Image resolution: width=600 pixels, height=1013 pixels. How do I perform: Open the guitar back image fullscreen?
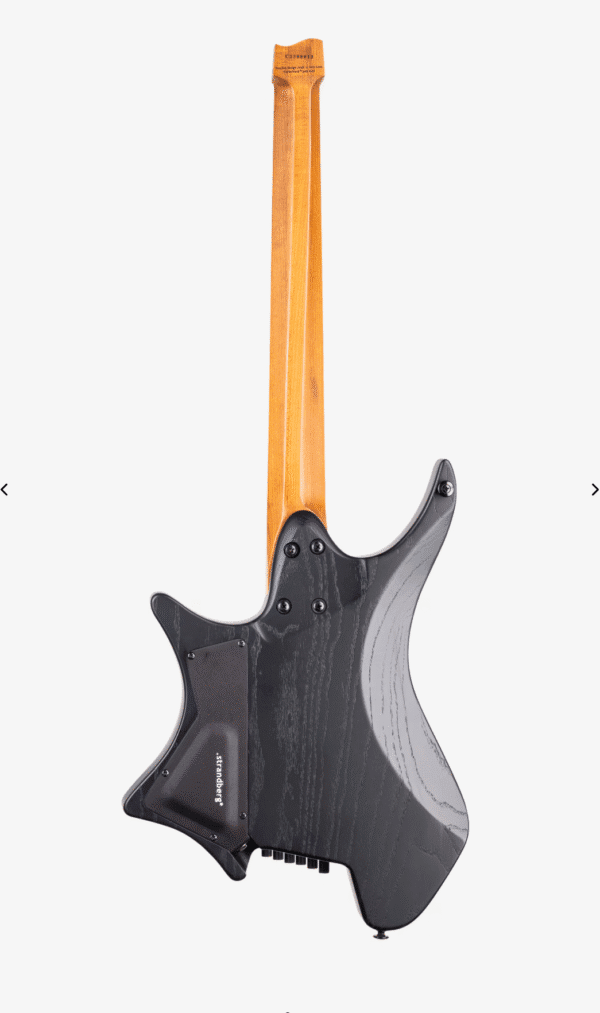(300, 491)
